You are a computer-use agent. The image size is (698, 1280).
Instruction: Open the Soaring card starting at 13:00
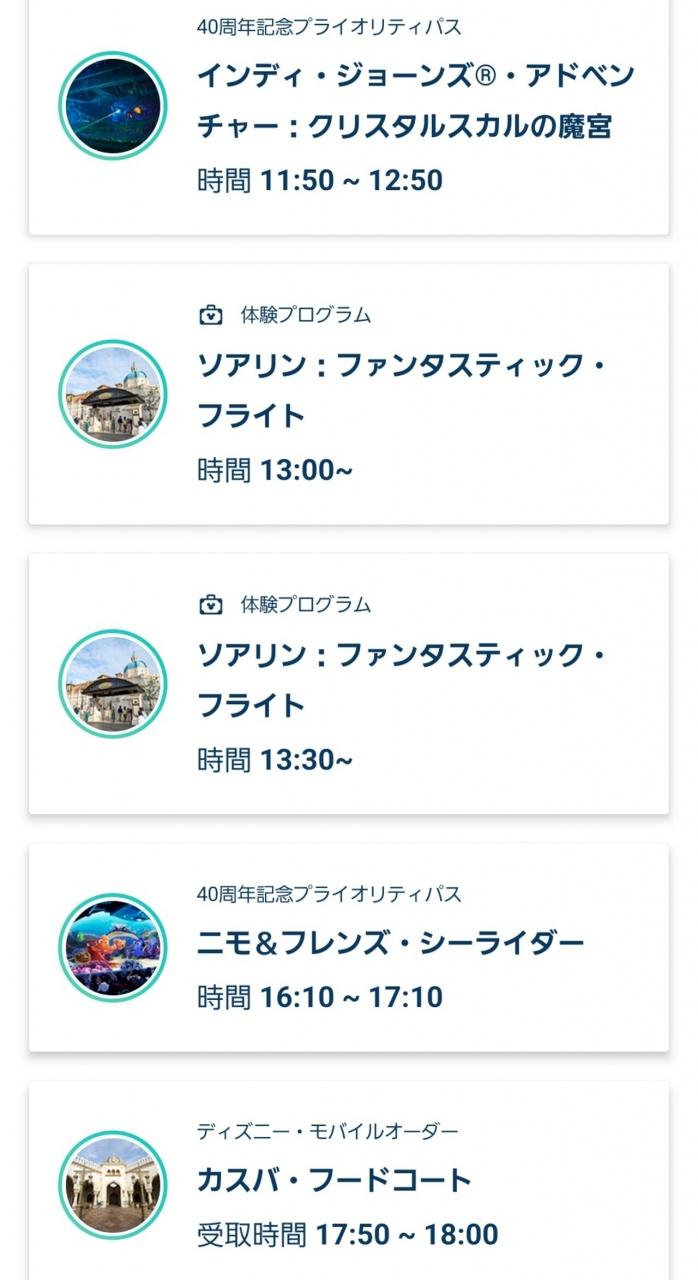[x=348, y=394]
